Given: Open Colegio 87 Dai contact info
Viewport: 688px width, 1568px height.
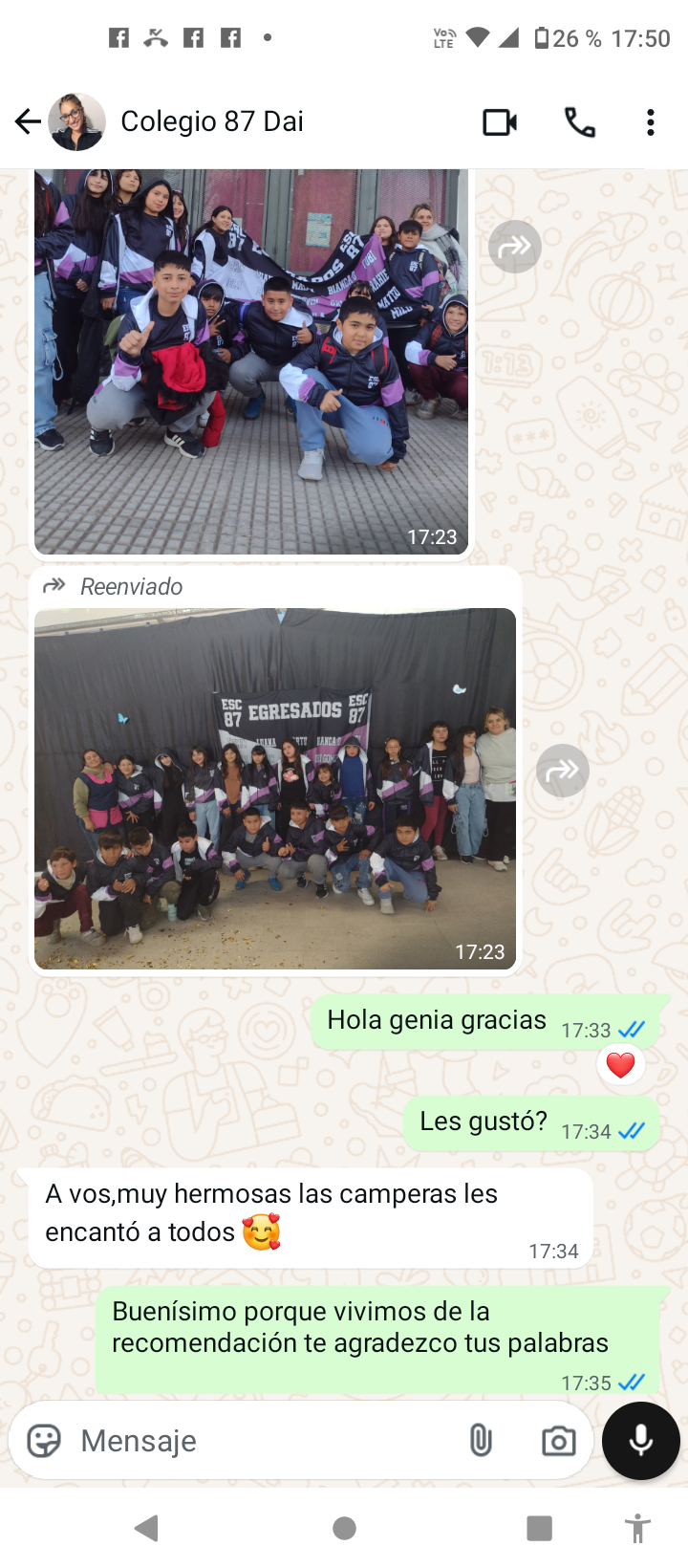Looking at the screenshot, I should pyautogui.click(x=211, y=121).
